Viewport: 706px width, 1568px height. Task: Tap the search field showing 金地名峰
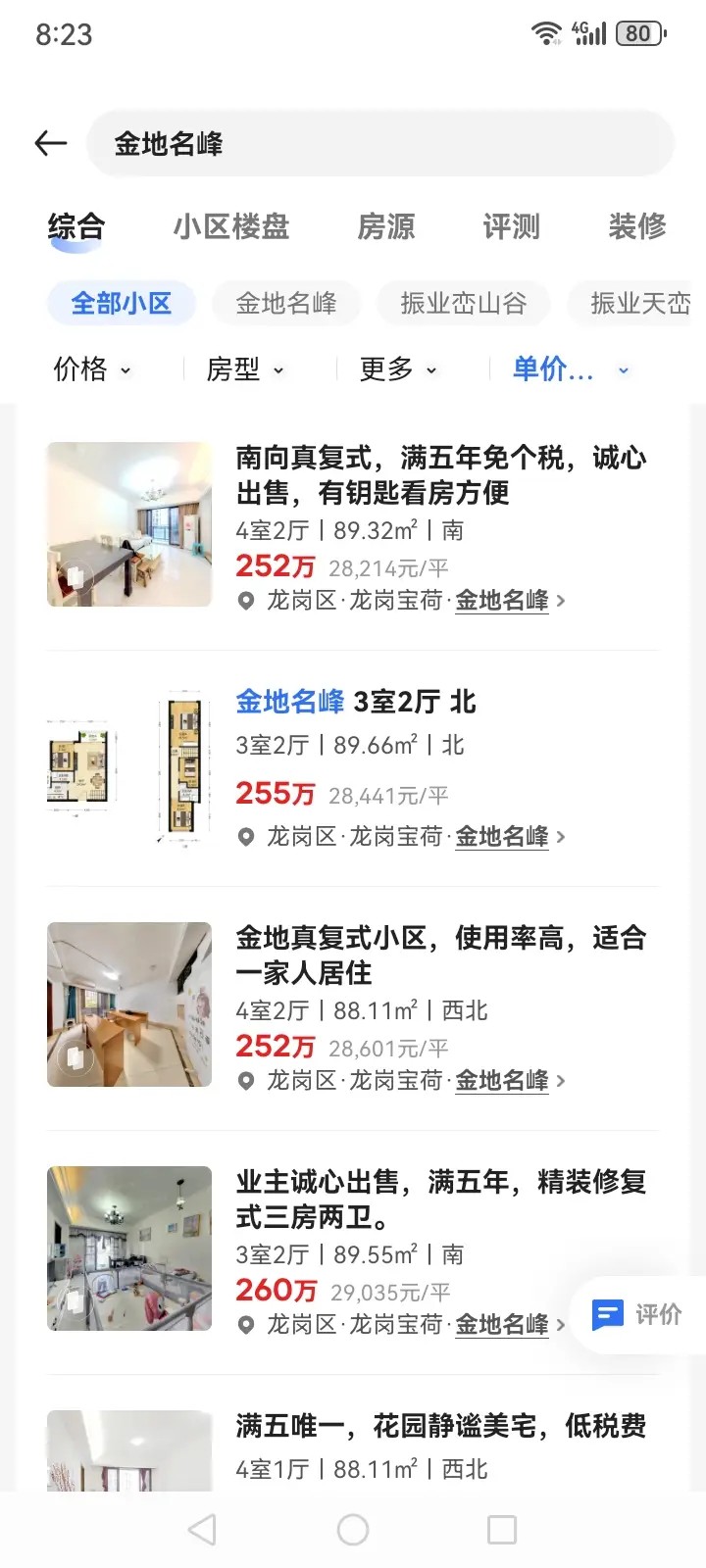pos(380,144)
